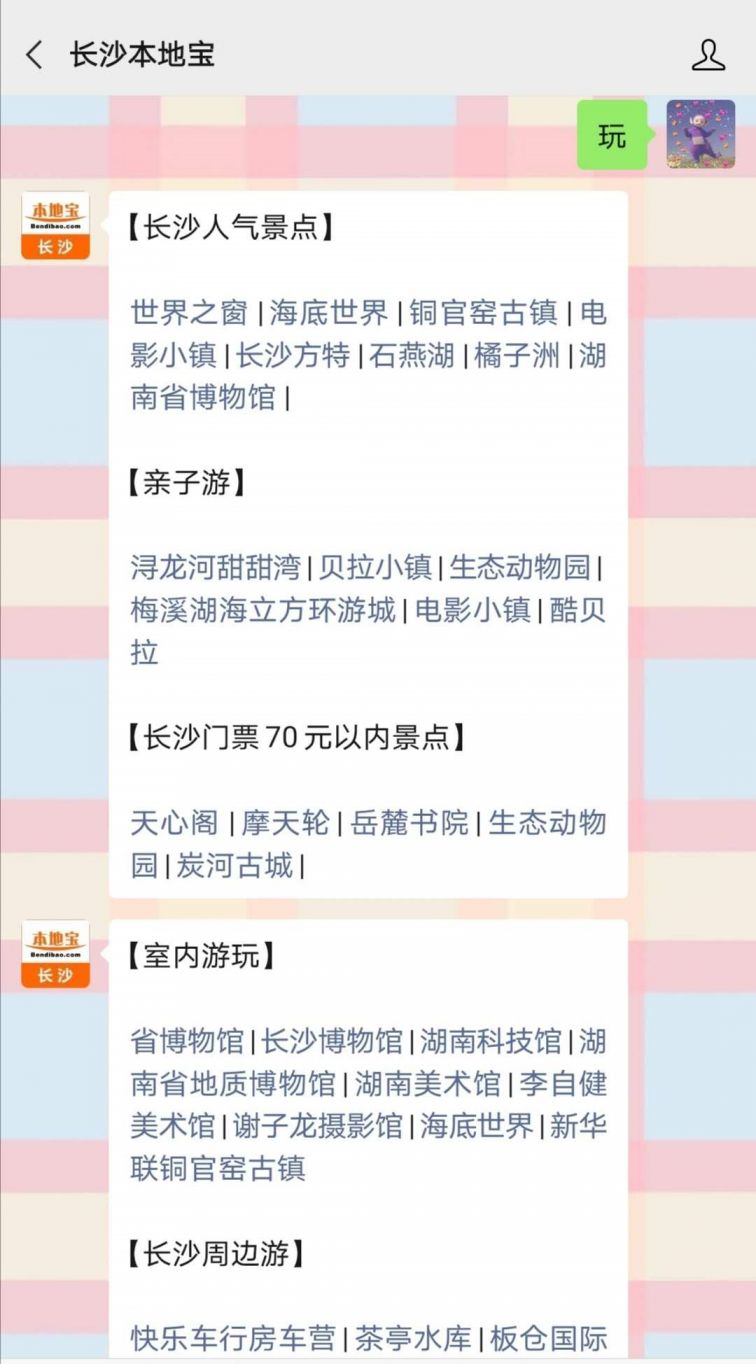
Task: Open the account profile icon
Action: [x=708, y=55]
